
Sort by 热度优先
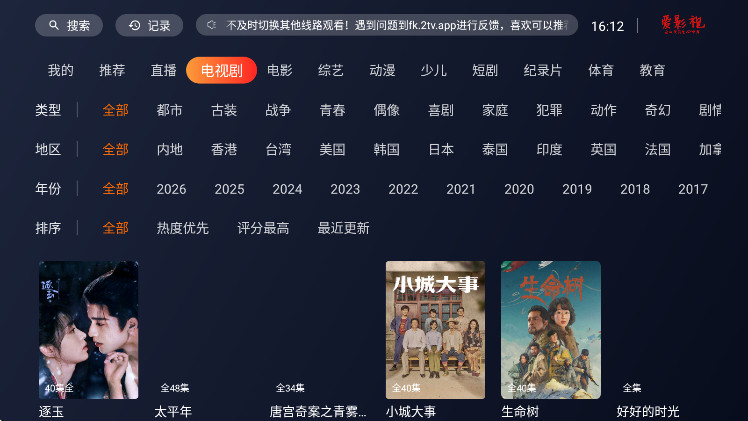[x=183, y=228]
